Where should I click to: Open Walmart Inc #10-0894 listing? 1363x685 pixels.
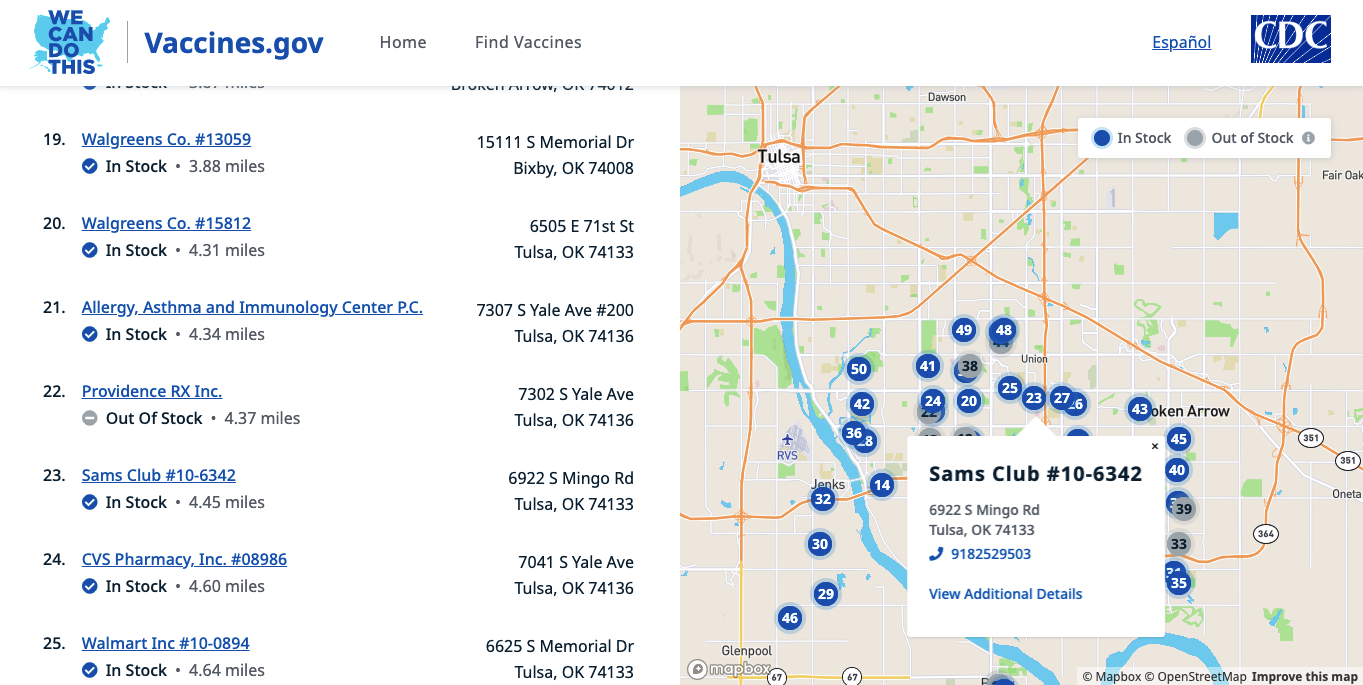coord(166,643)
